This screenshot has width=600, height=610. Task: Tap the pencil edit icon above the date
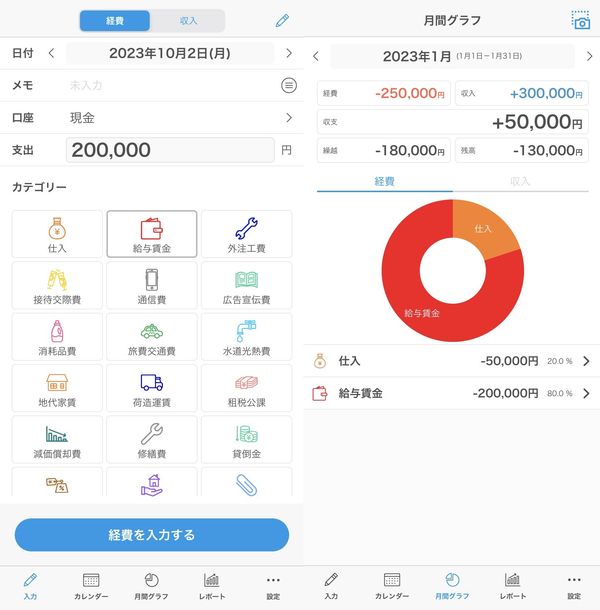pos(282,21)
